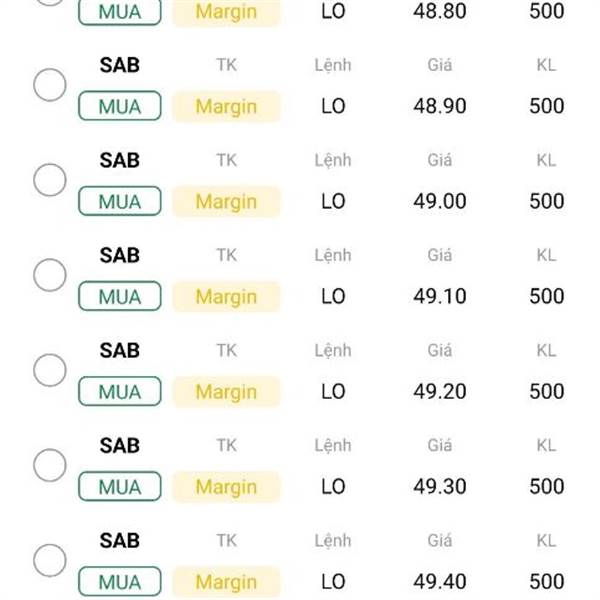Select the SAB order priced 49.40

tap(50, 560)
